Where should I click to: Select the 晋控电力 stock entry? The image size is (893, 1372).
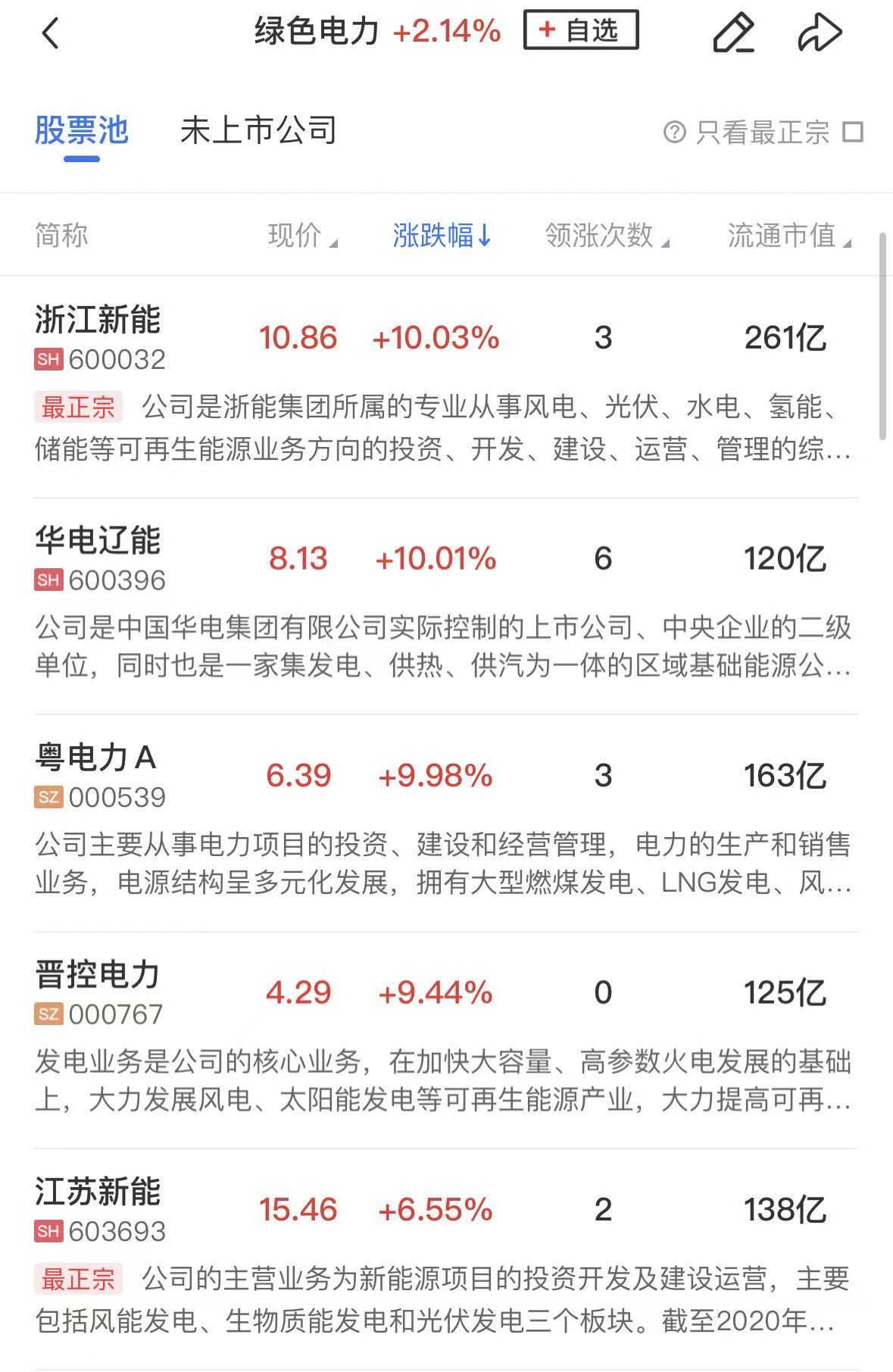click(x=98, y=975)
